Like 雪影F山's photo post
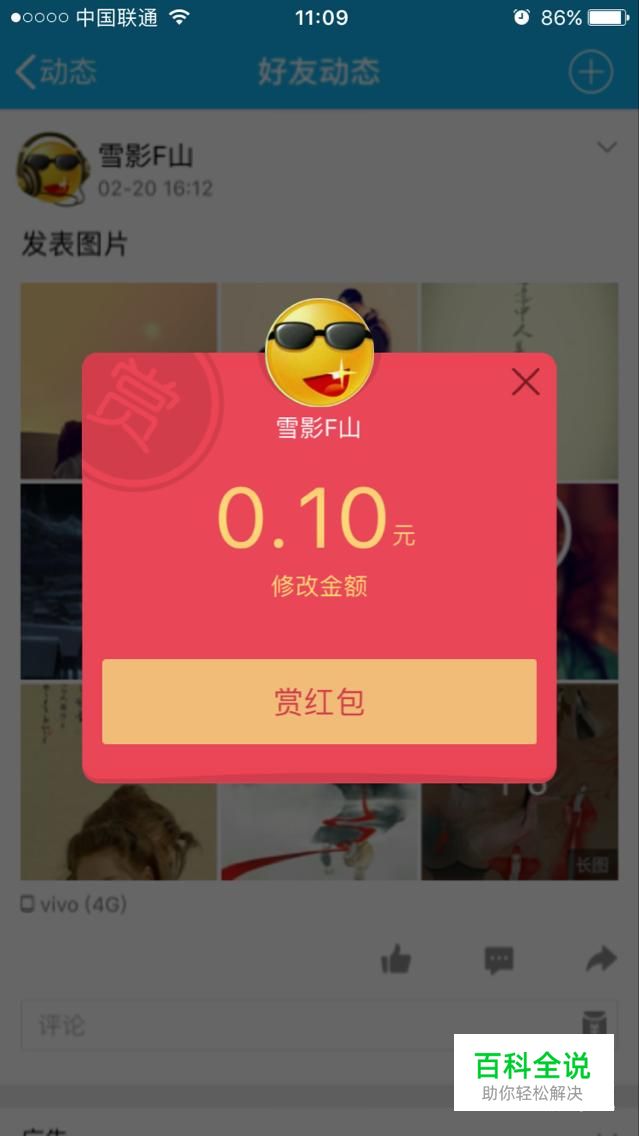 (x=396, y=961)
